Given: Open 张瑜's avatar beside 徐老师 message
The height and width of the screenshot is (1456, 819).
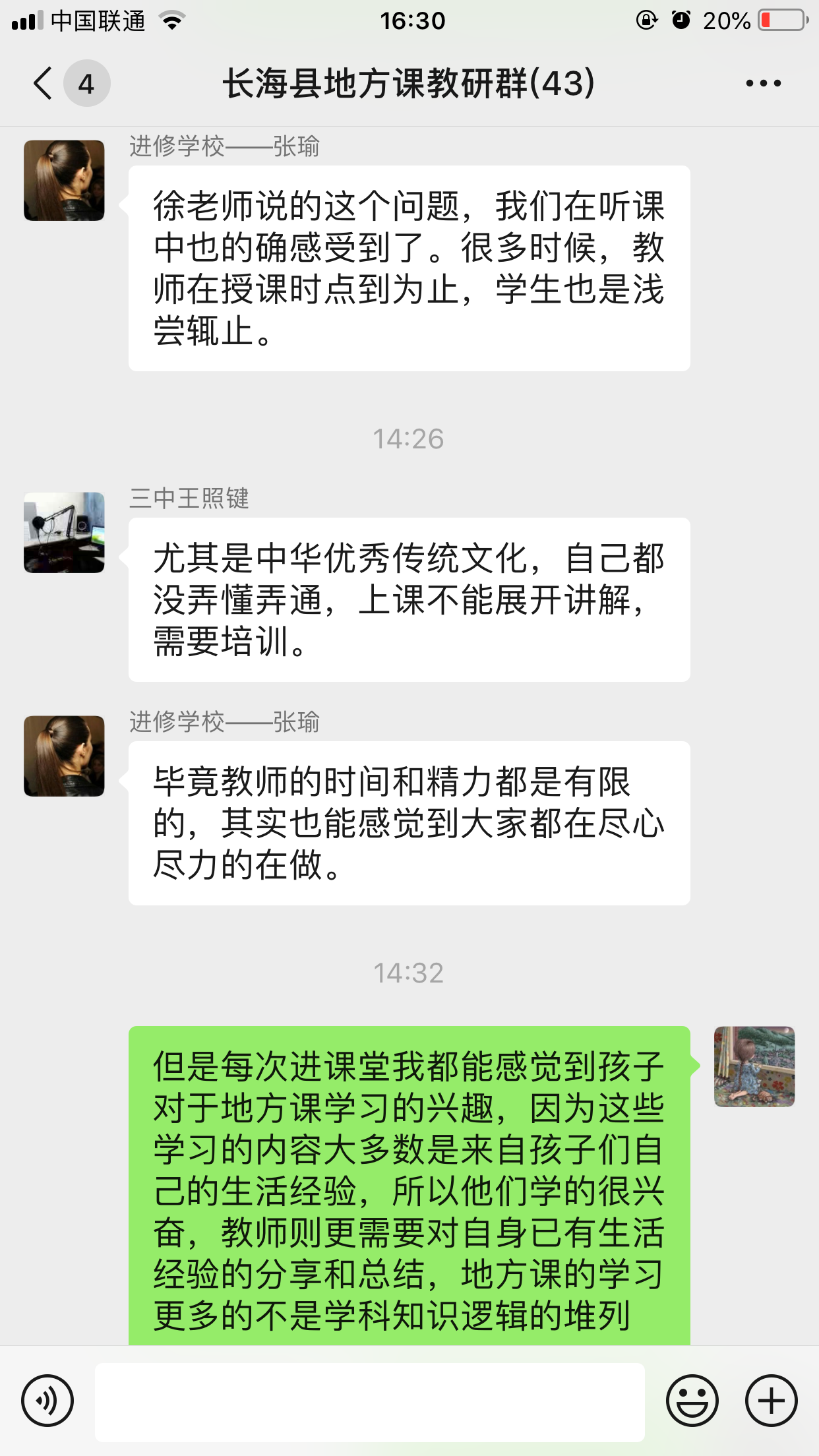Looking at the screenshot, I should [64, 180].
